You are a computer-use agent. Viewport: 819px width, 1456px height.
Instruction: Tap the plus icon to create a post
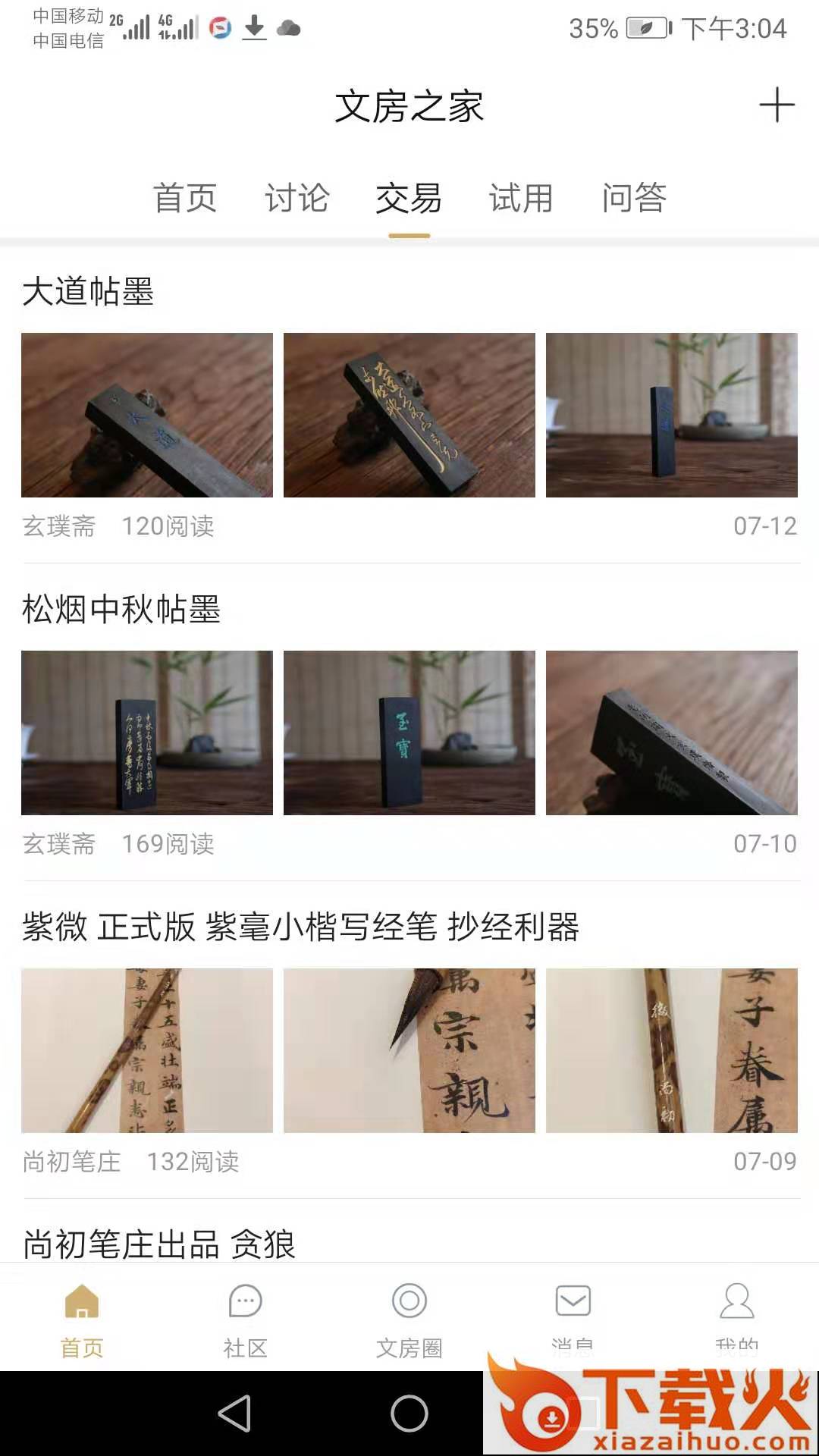[x=777, y=105]
